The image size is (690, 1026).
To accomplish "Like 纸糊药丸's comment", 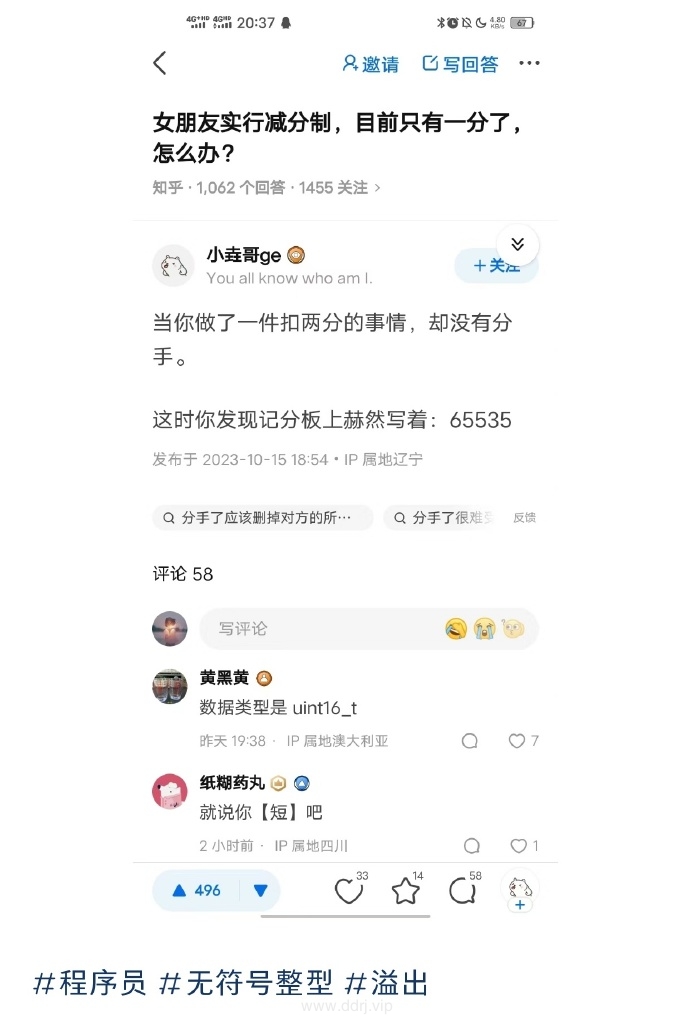I will (x=519, y=846).
